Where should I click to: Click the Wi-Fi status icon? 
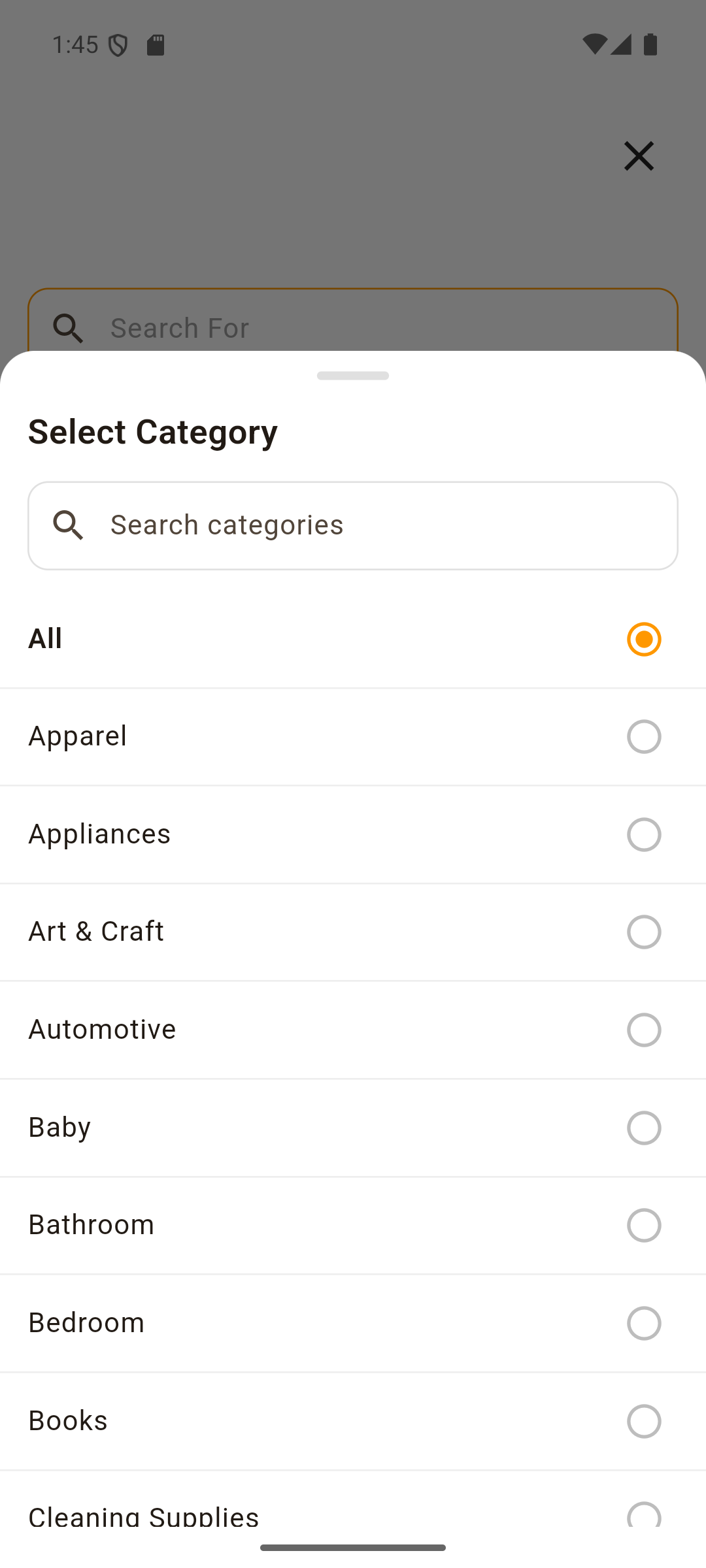tap(597, 43)
